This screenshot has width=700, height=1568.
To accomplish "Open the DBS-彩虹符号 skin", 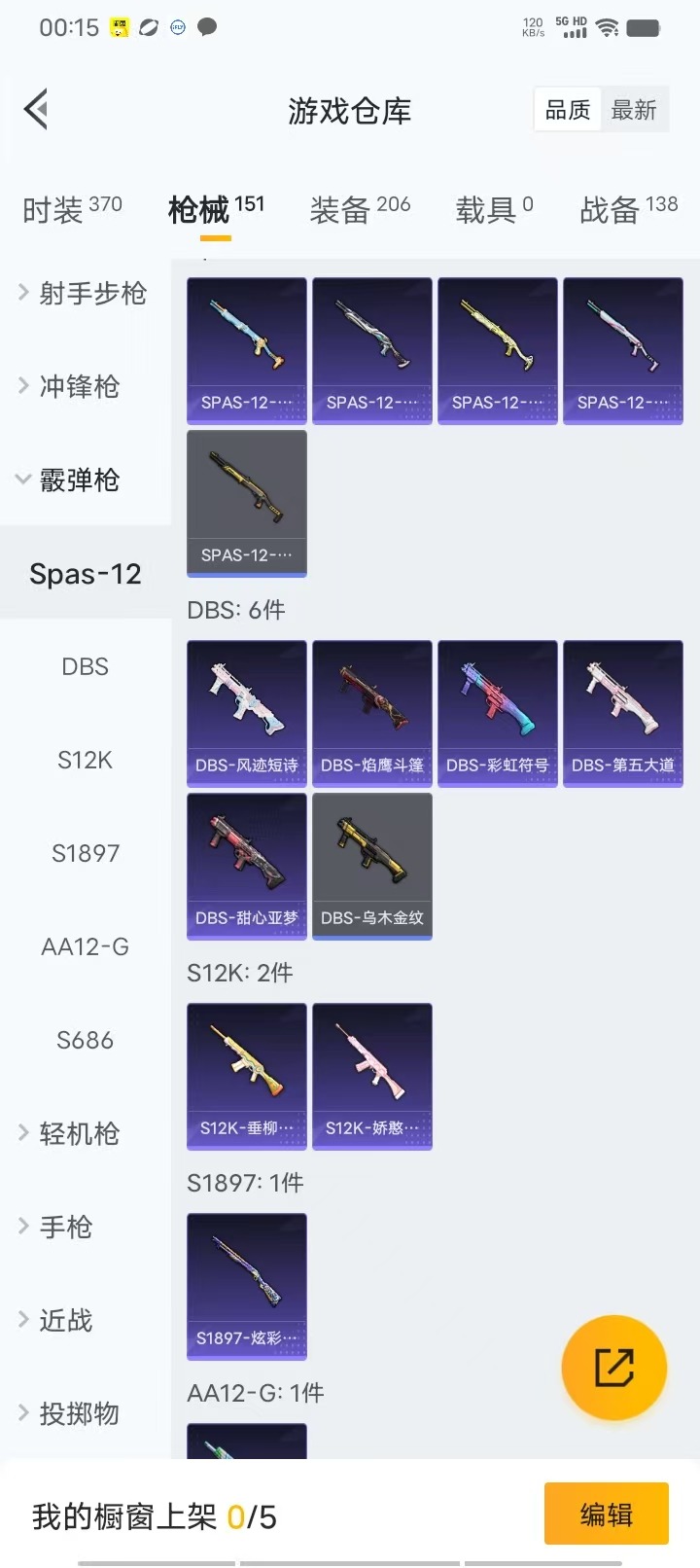I will 498,713.
